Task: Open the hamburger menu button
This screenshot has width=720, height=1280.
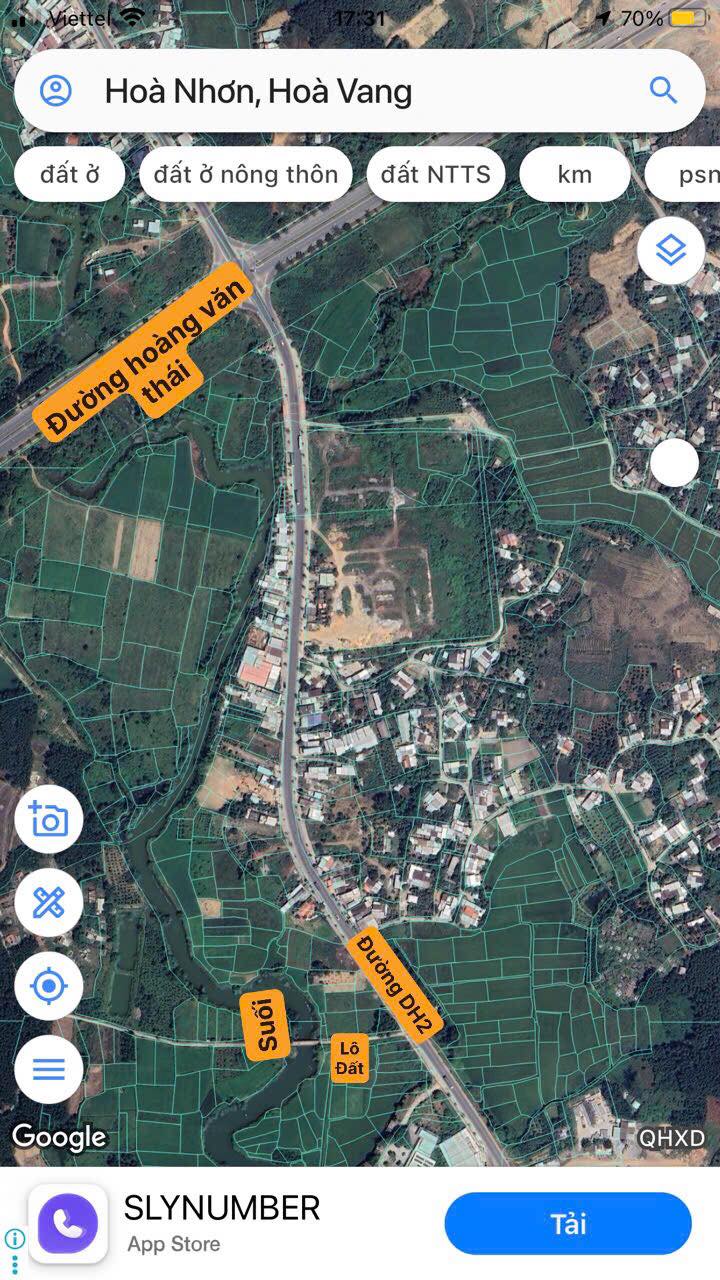Action: [x=49, y=1069]
